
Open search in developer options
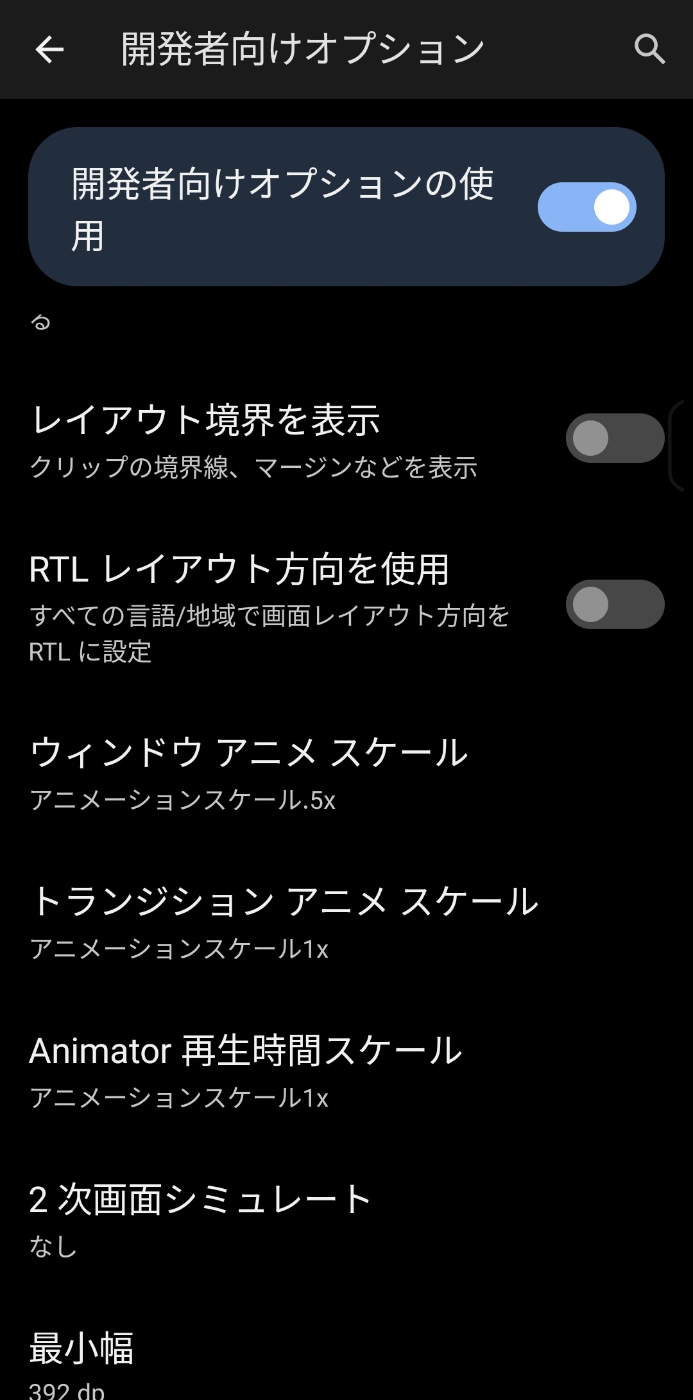pos(650,49)
